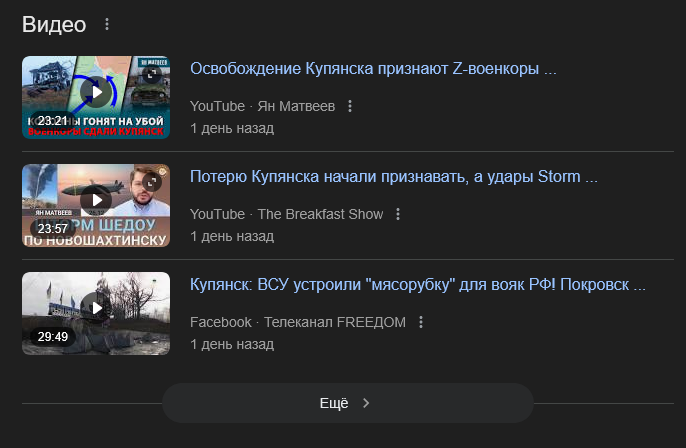Open the options menu beside the Видео heading

point(108,24)
